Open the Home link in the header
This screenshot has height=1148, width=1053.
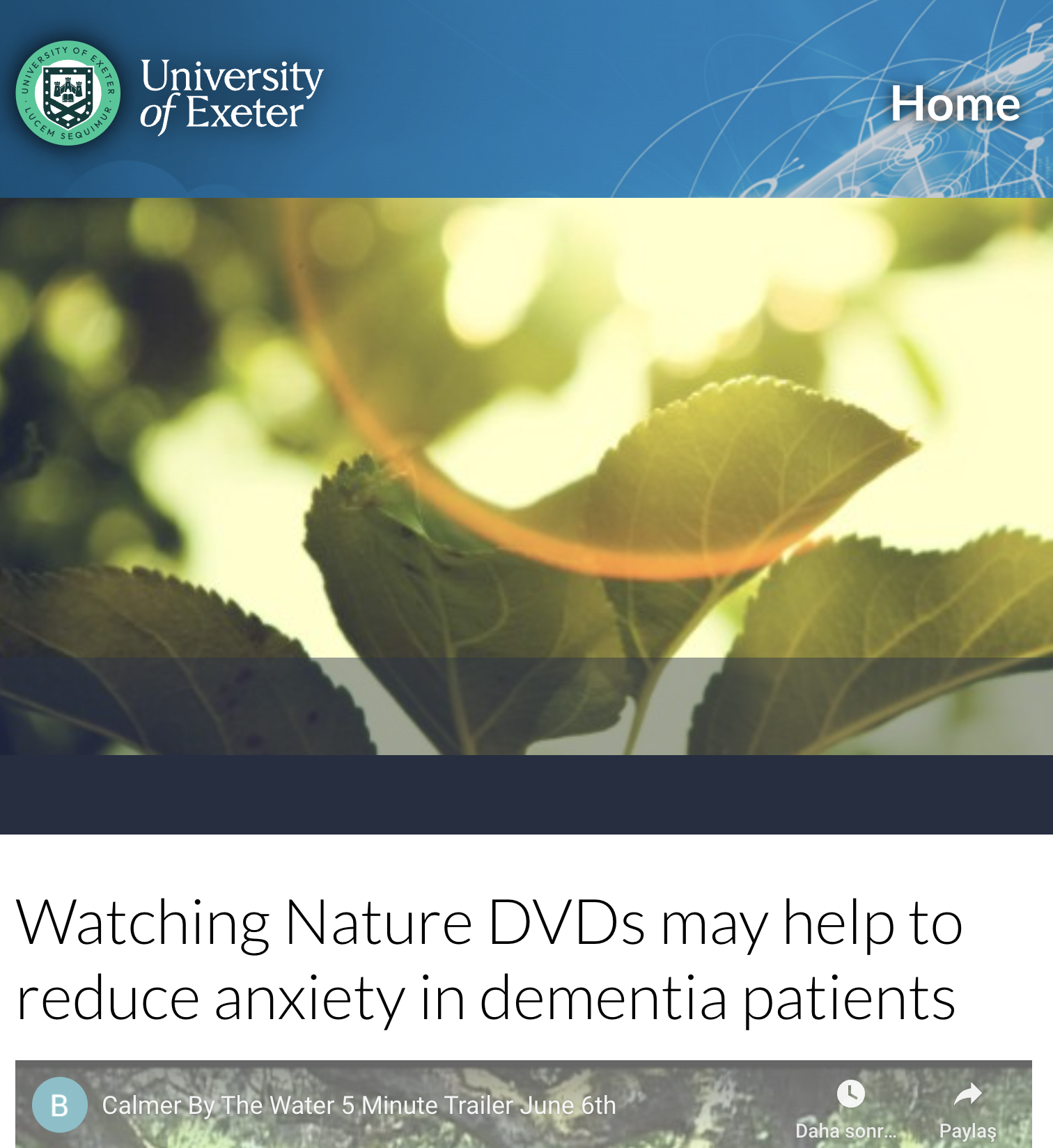pyautogui.click(x=955, y=104)
